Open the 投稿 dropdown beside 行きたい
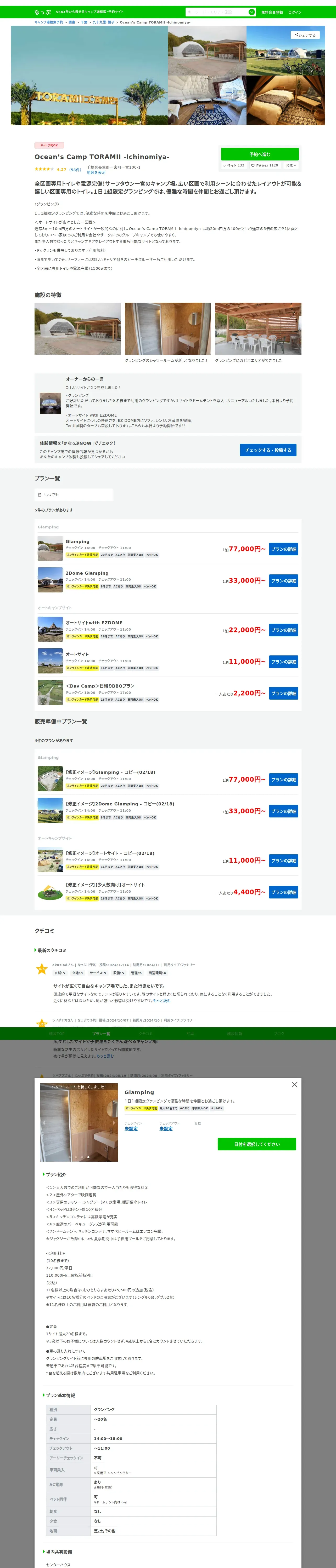Screen dimensions: 336x1568 tap(291, 166)
